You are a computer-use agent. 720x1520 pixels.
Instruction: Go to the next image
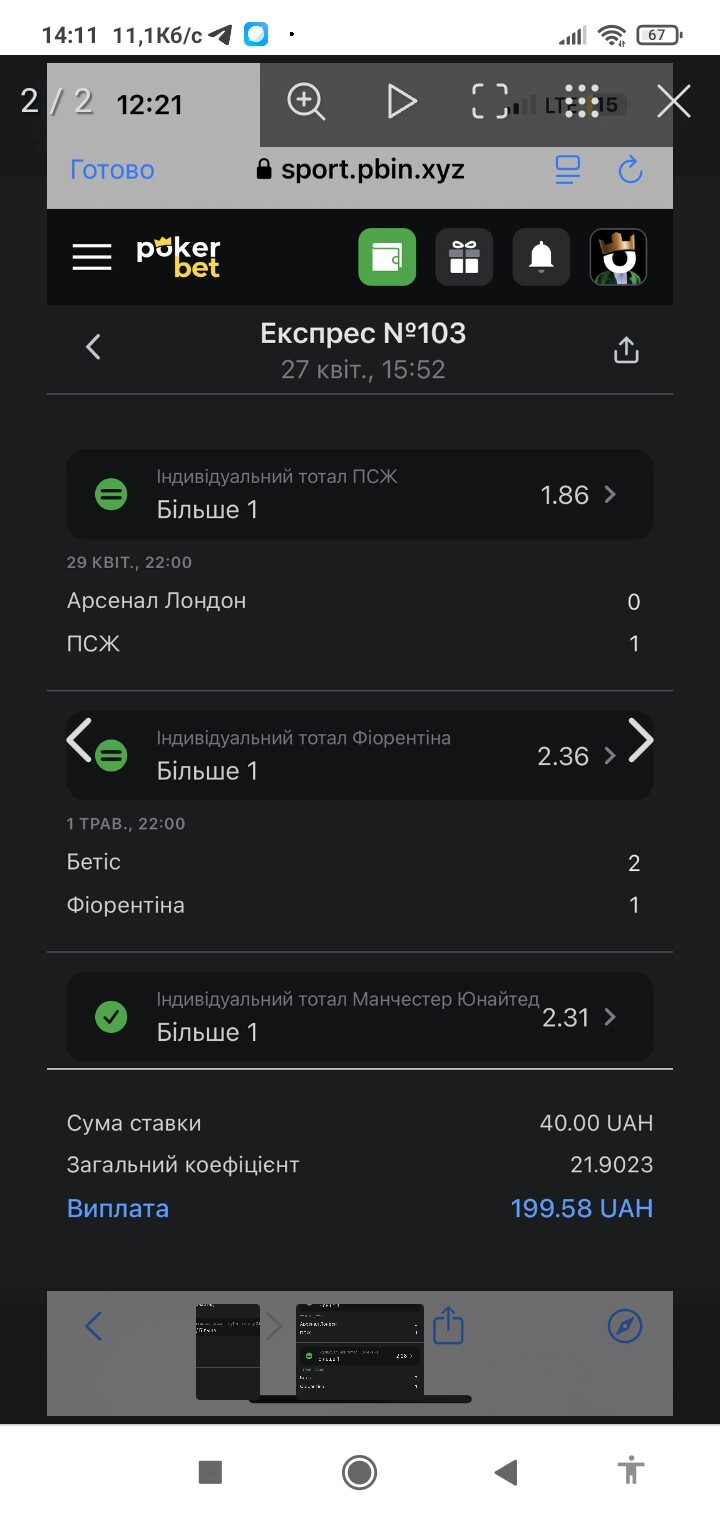pyautogui.click(x=640, y=740)
